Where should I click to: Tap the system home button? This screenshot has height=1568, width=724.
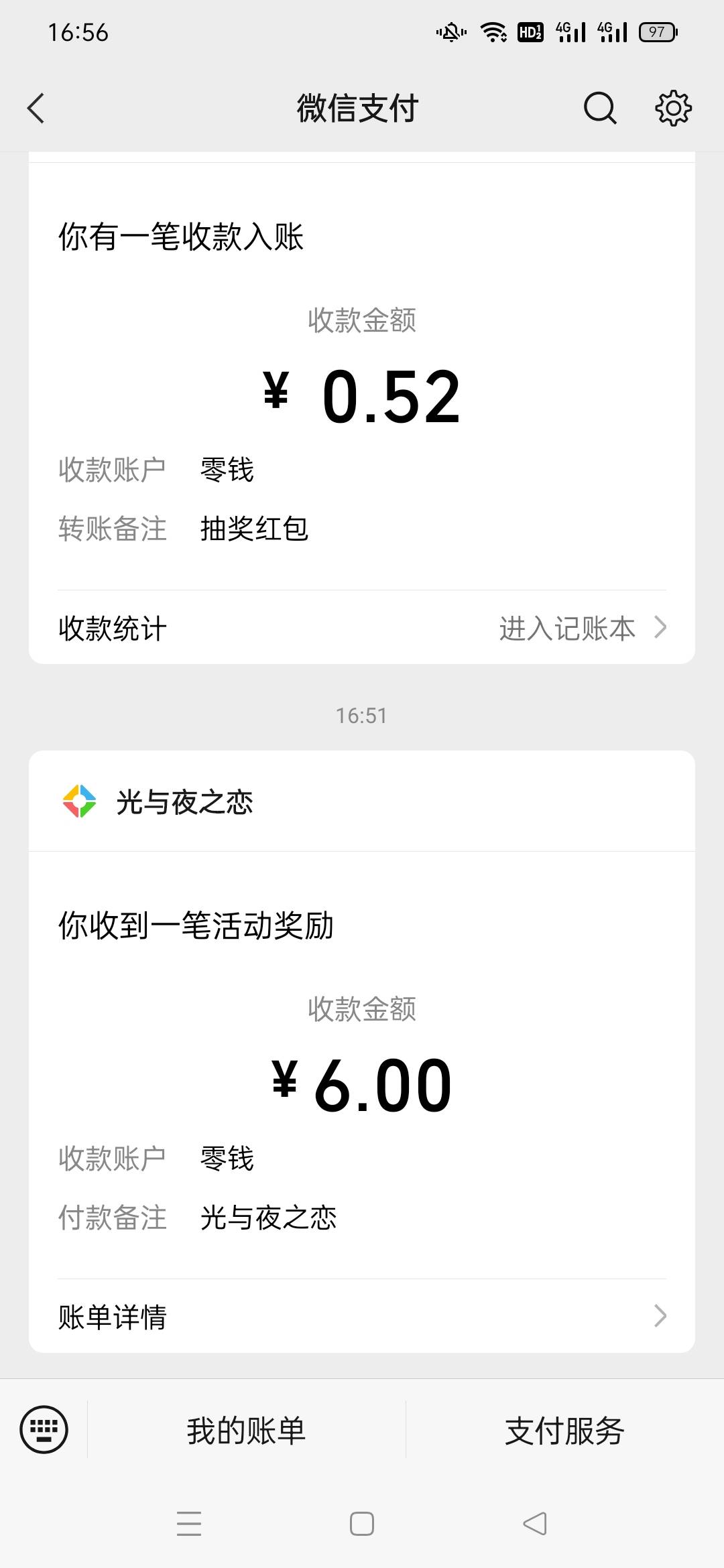tap(362, 1524)
